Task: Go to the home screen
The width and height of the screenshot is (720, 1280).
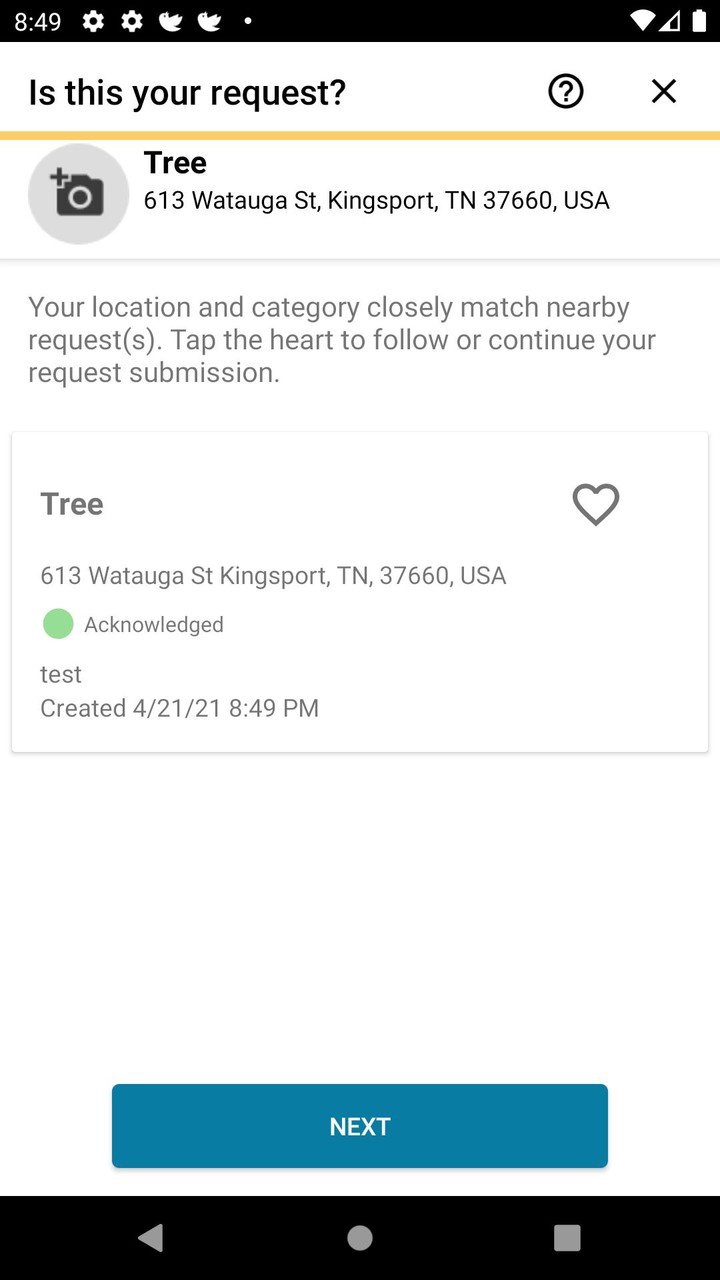Action: click(x=360, y=1238)
